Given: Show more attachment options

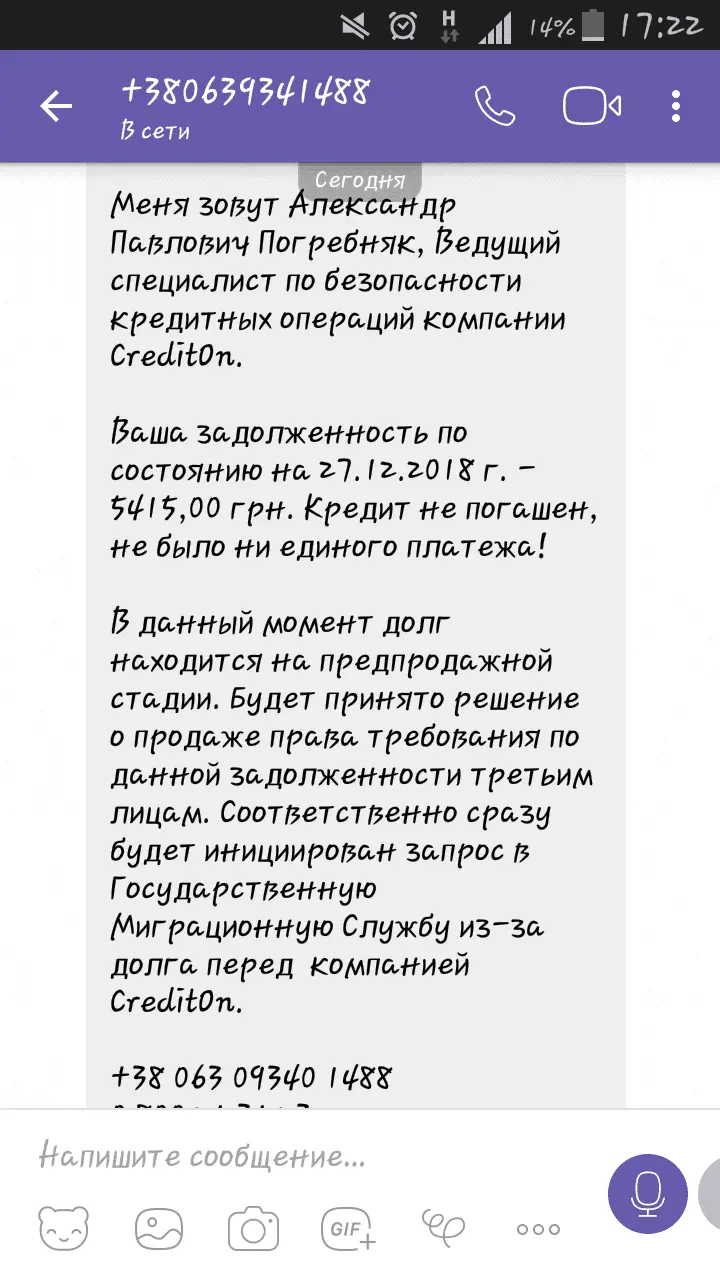Looking at the screenshot, I should (x=538, y=1229).
